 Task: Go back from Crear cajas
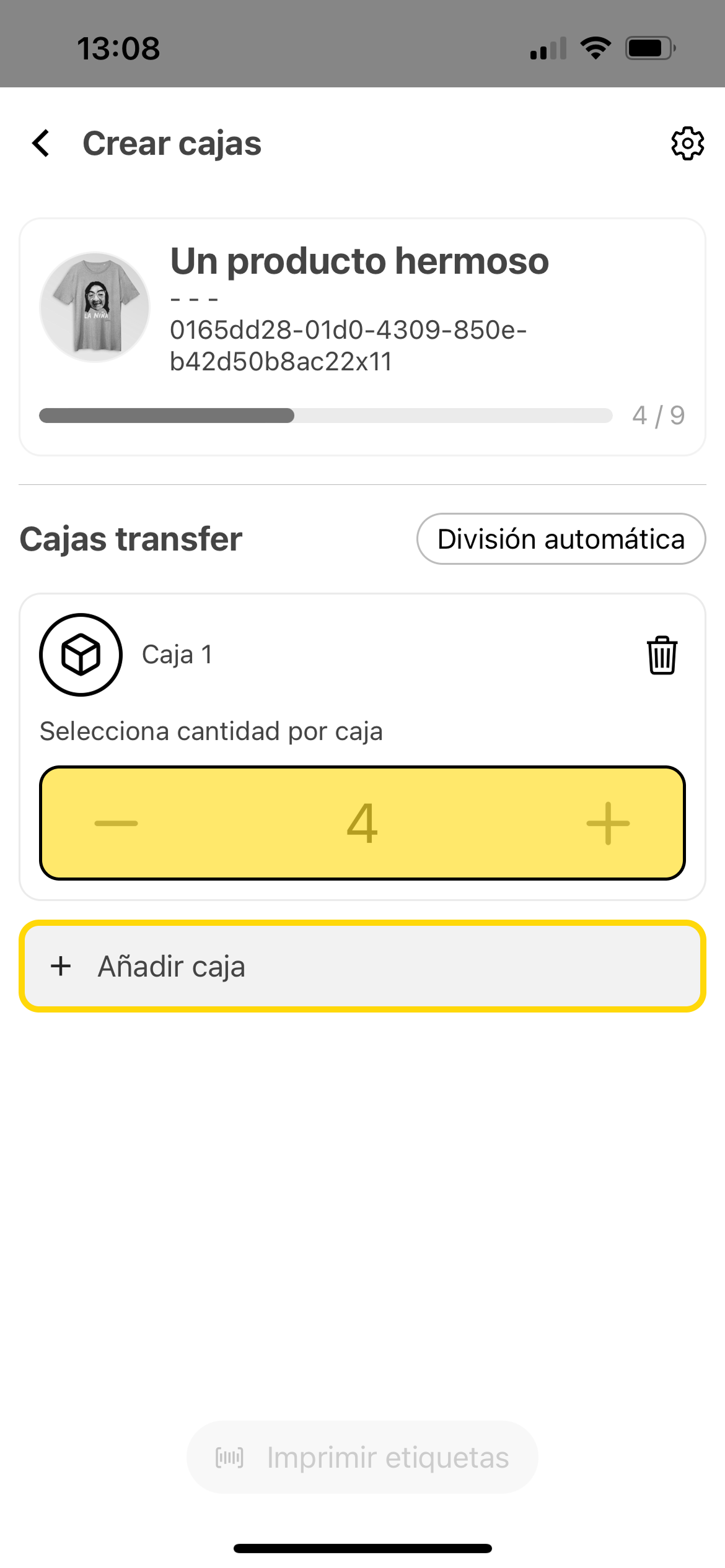(x=41, y=144)
